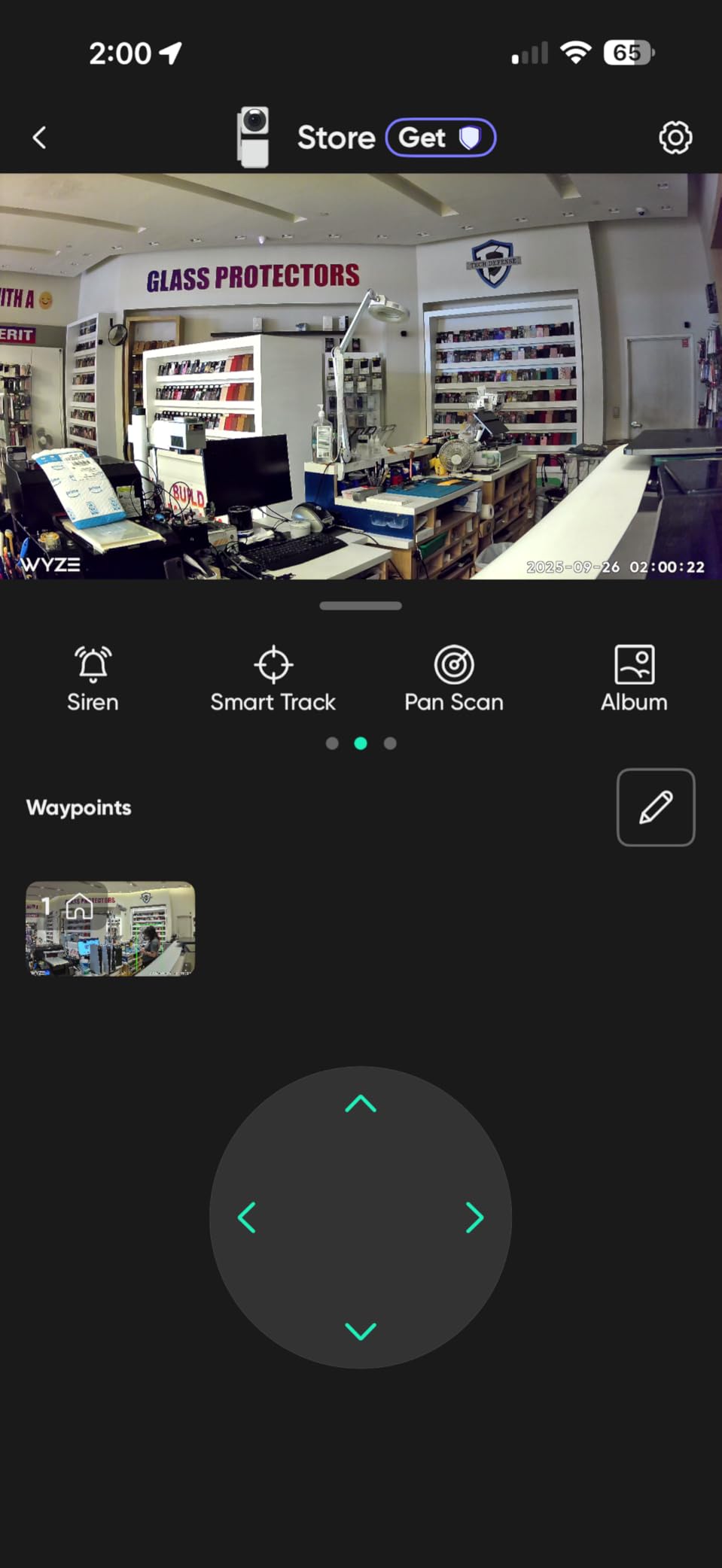The image size is (722, 1568).
Task: Enable Smart Track
Action: [x=273, y=679]
